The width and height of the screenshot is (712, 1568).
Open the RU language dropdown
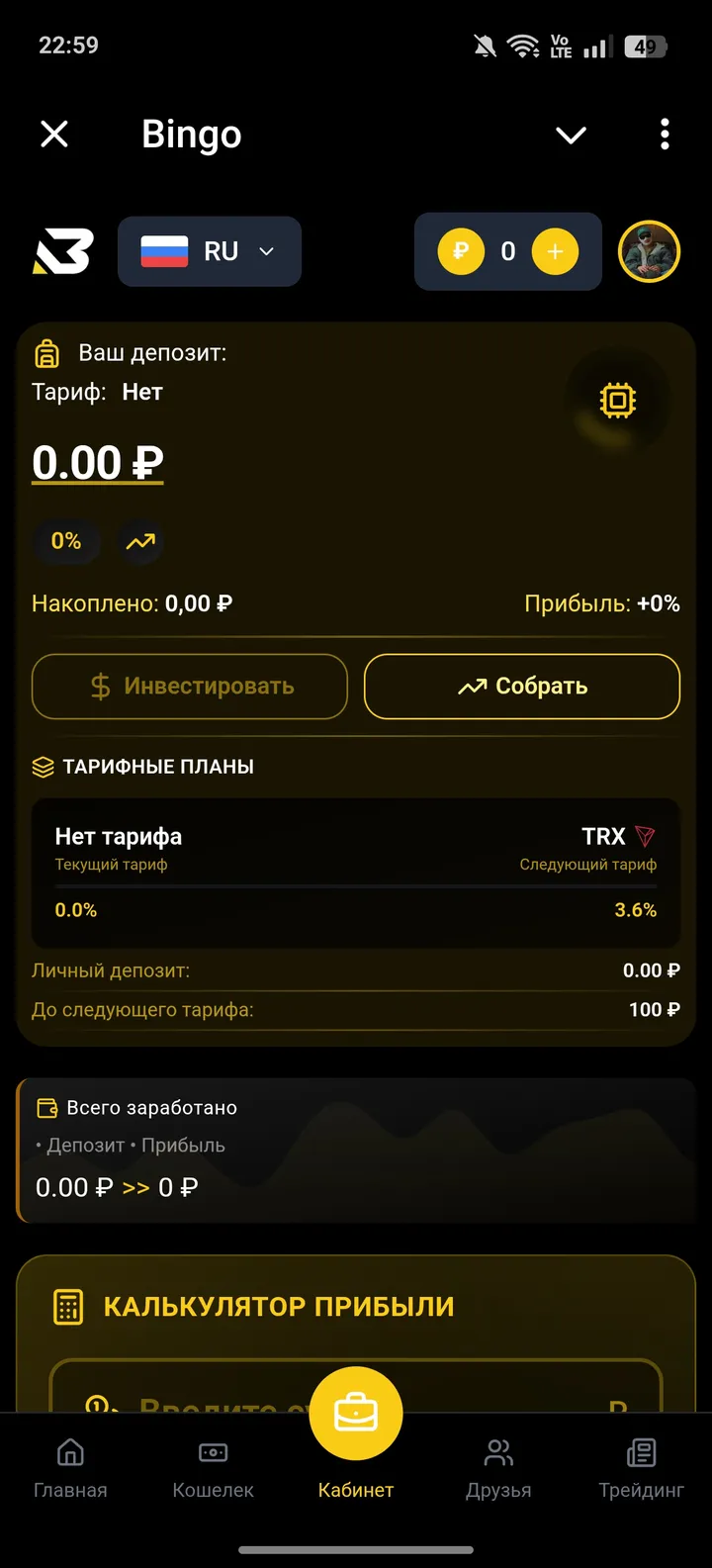pos(209,251)
